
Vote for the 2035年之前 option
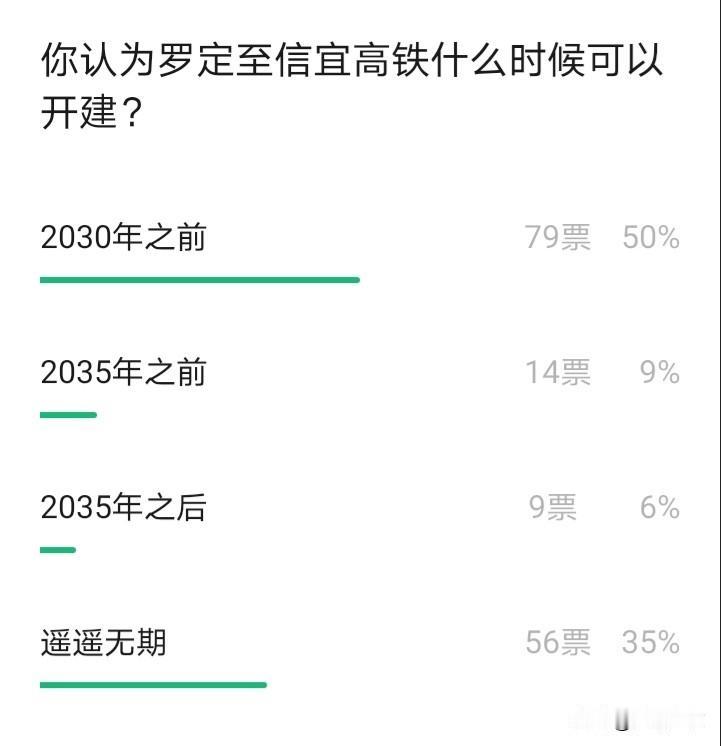pos(124,374)
